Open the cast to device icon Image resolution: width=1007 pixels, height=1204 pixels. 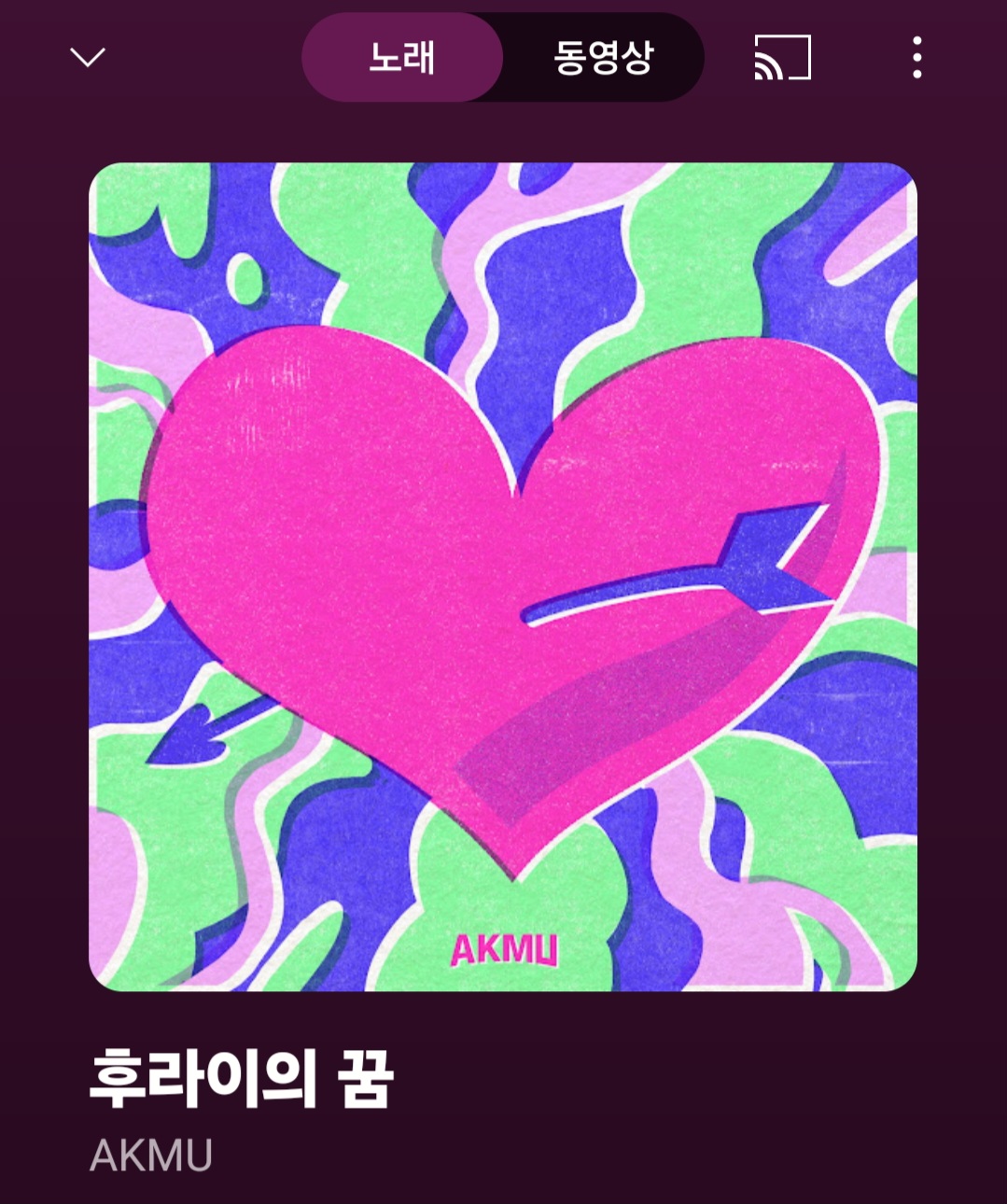782,58
